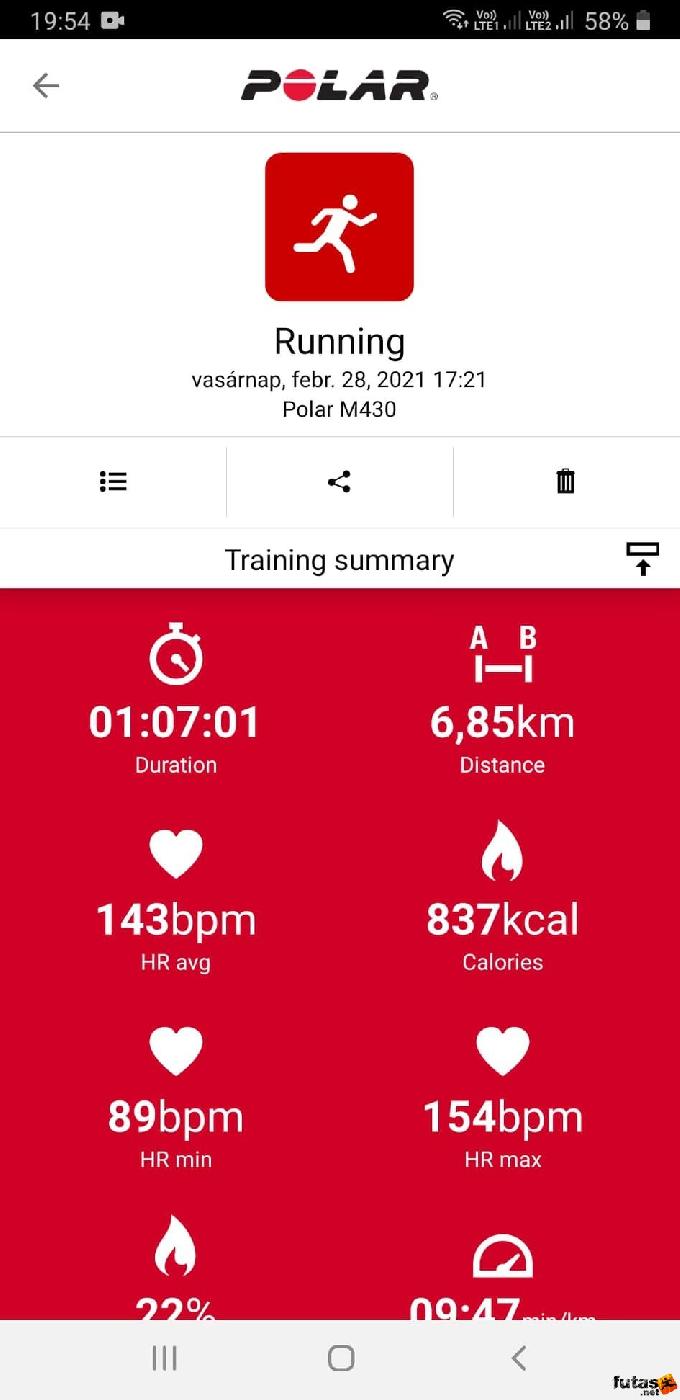Collapse the Training summary section
Image resolution: width=680 pixels, height=1400 pixels.
coord(642,559)
